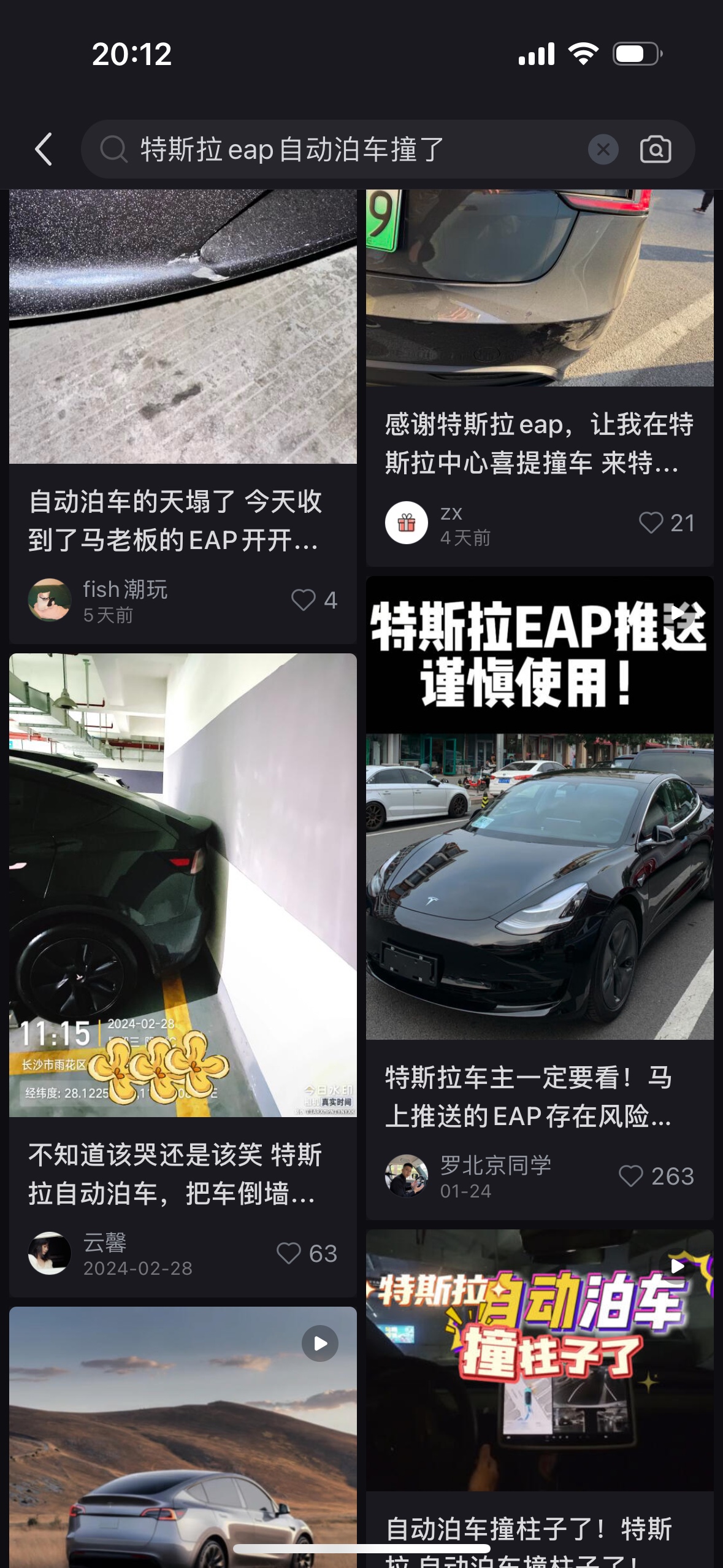Open 云馨's profile avatar
The image size is (723, 1568).
point(50,1253)
